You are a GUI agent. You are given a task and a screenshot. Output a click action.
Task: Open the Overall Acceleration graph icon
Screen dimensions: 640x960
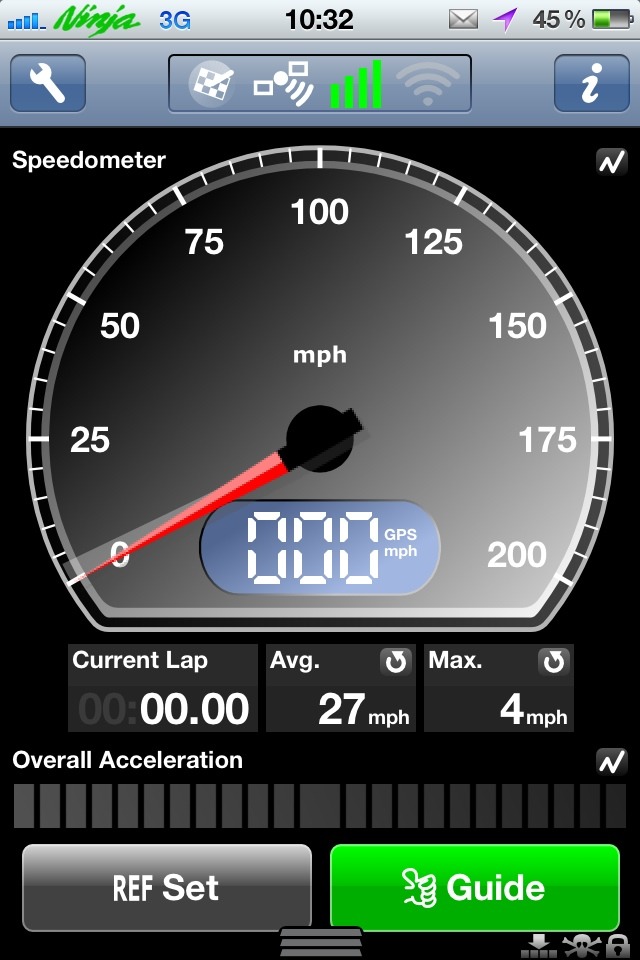pyautogui.click(x=611, y=763)
